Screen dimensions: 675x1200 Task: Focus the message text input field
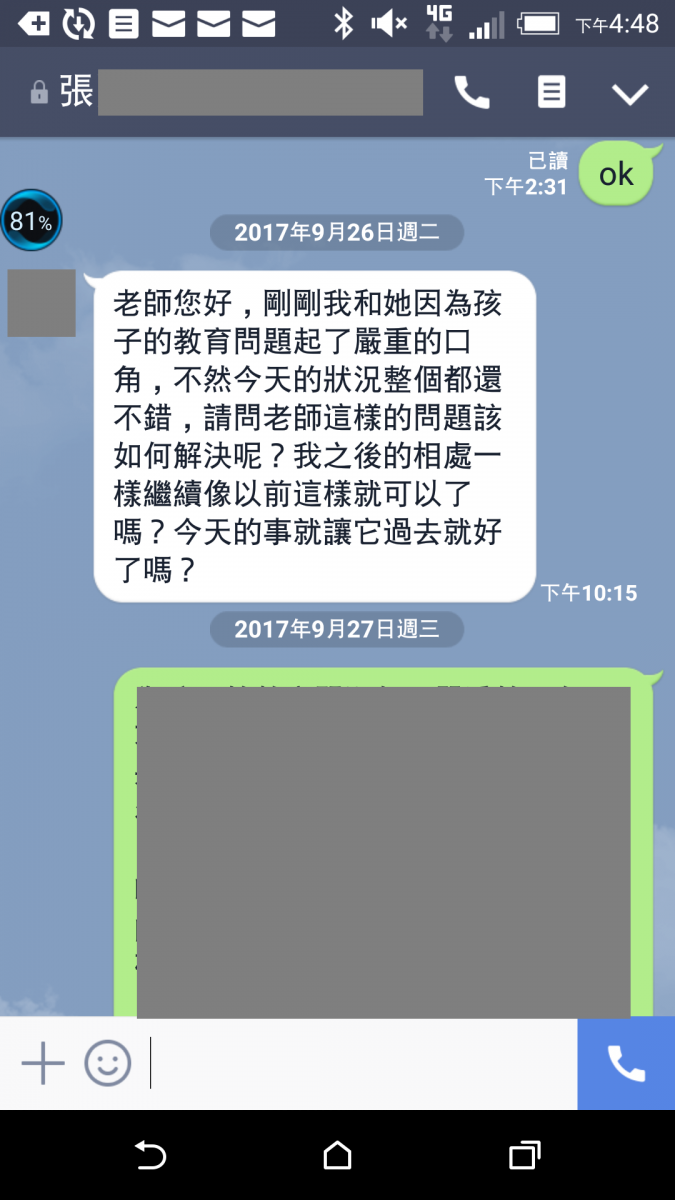pyautogui.click(x=360, y=1063)
